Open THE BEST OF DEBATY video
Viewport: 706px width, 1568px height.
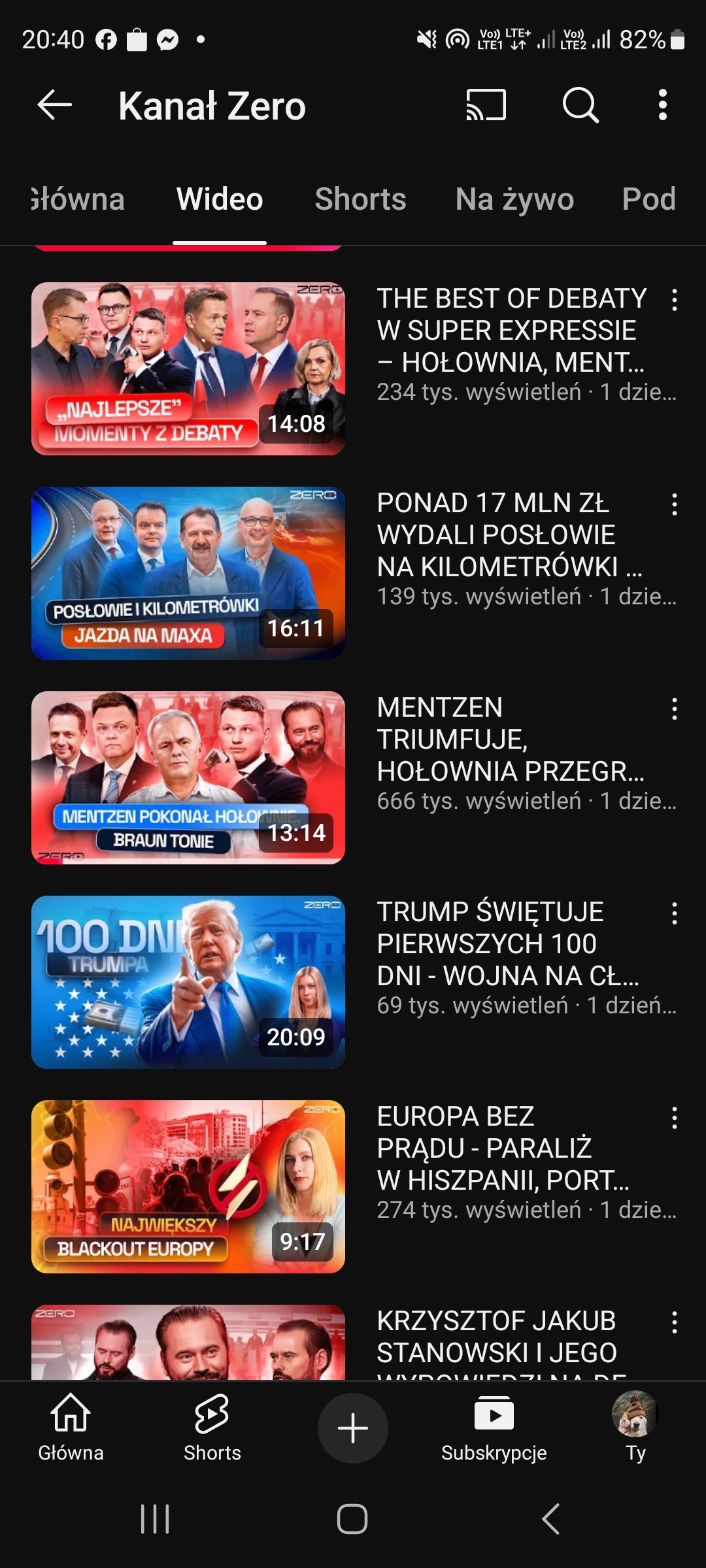(x=188, y=368)
